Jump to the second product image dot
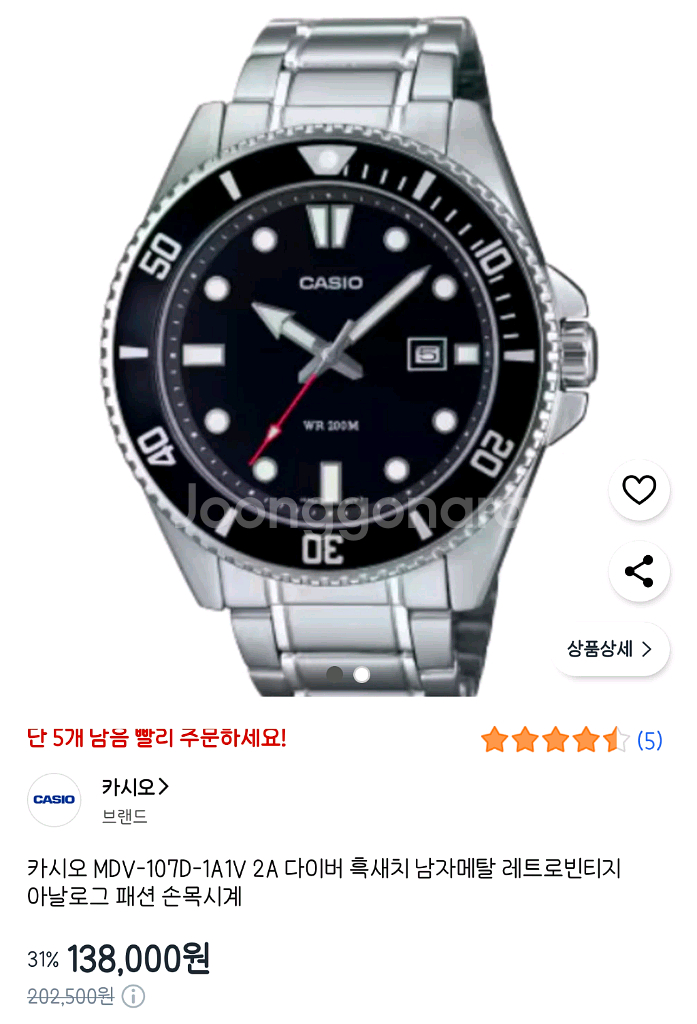Viewport: 697px width, 1024px height. [x=362, y=675]
